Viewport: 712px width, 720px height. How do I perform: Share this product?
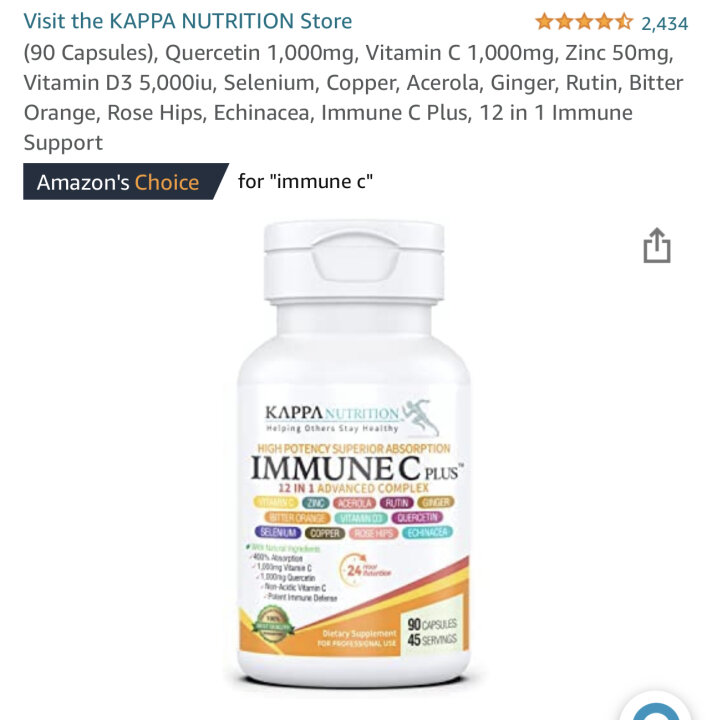pyautogui.click(x=656, y=246)
